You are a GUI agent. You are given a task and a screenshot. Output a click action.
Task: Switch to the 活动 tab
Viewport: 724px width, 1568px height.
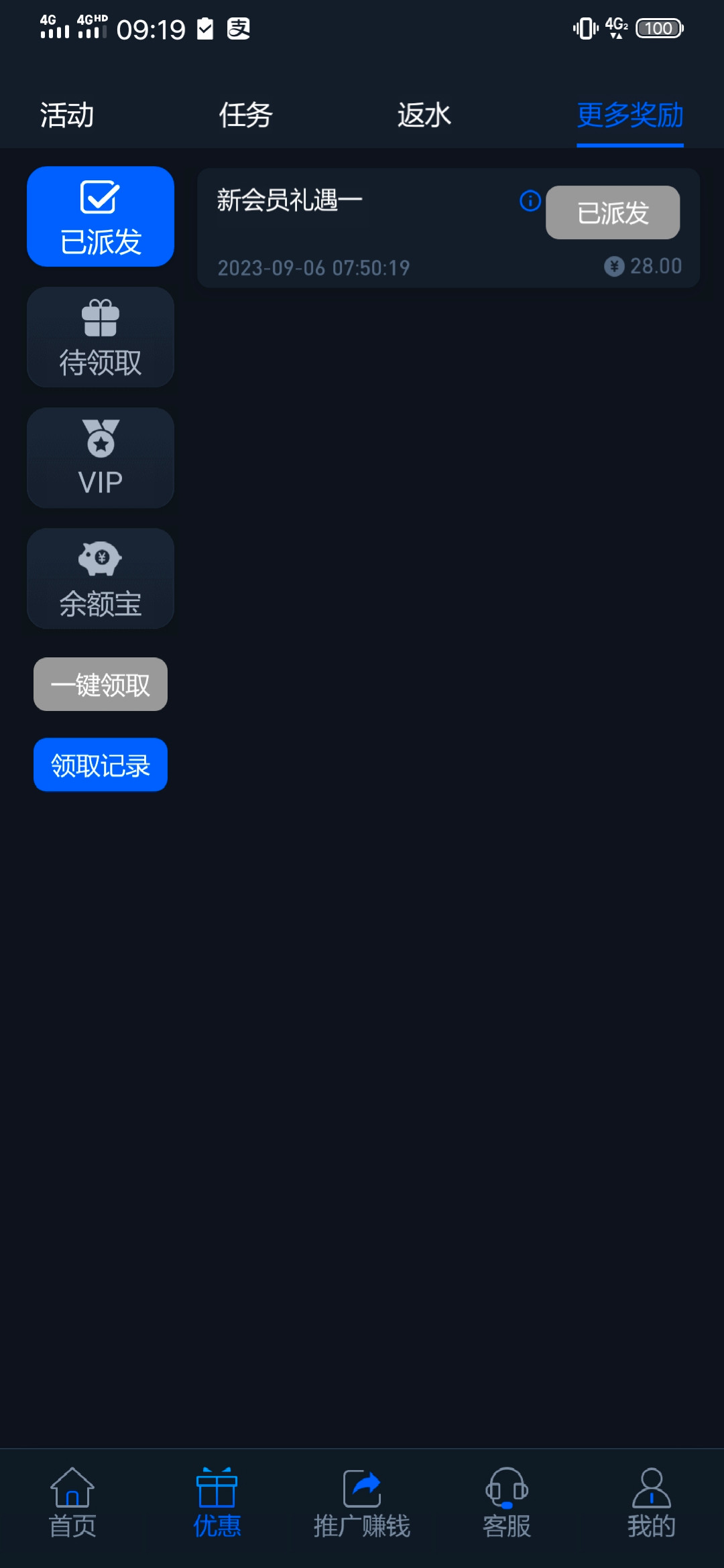tap(67, 115)
